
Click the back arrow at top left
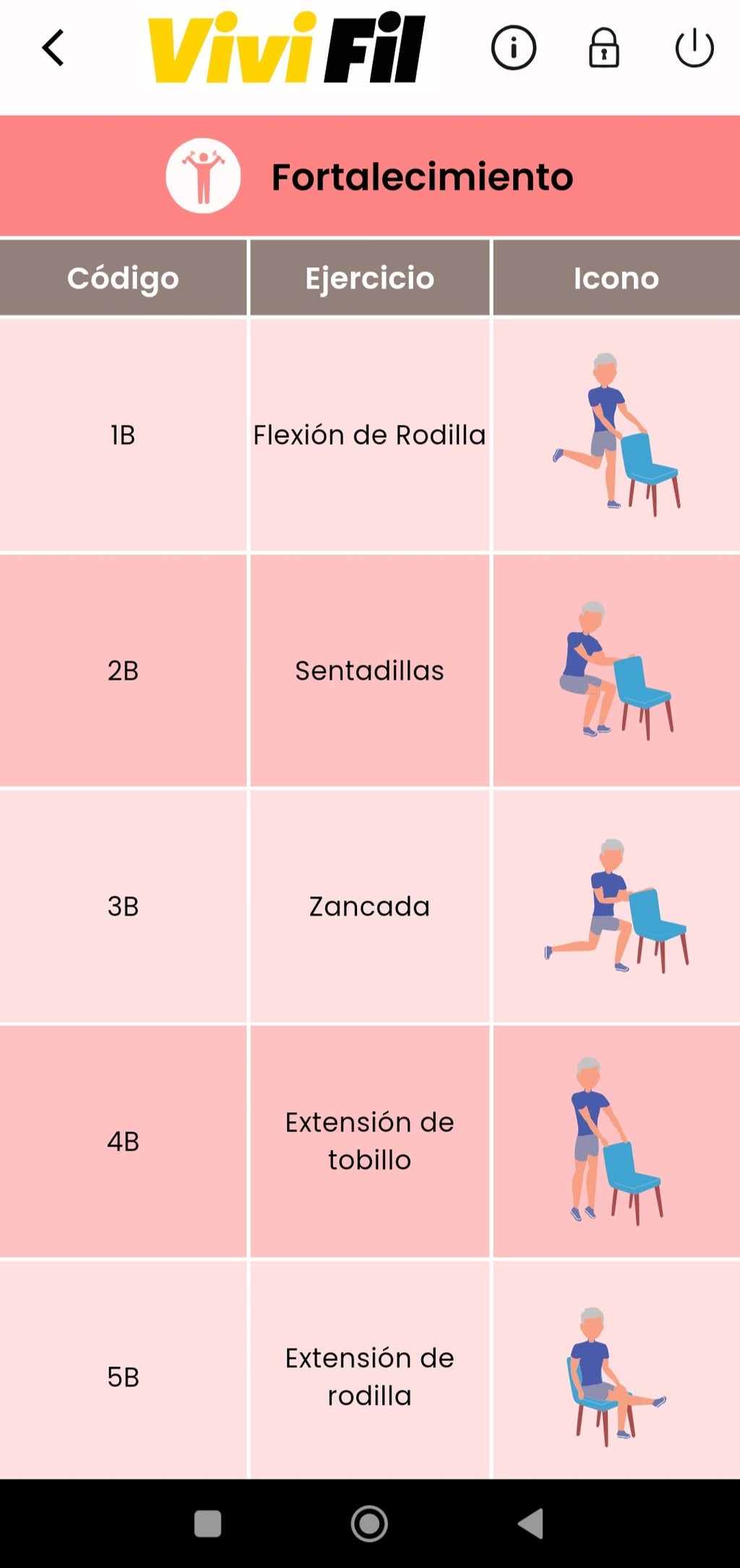pyautogui.click(x=51, y=47)
